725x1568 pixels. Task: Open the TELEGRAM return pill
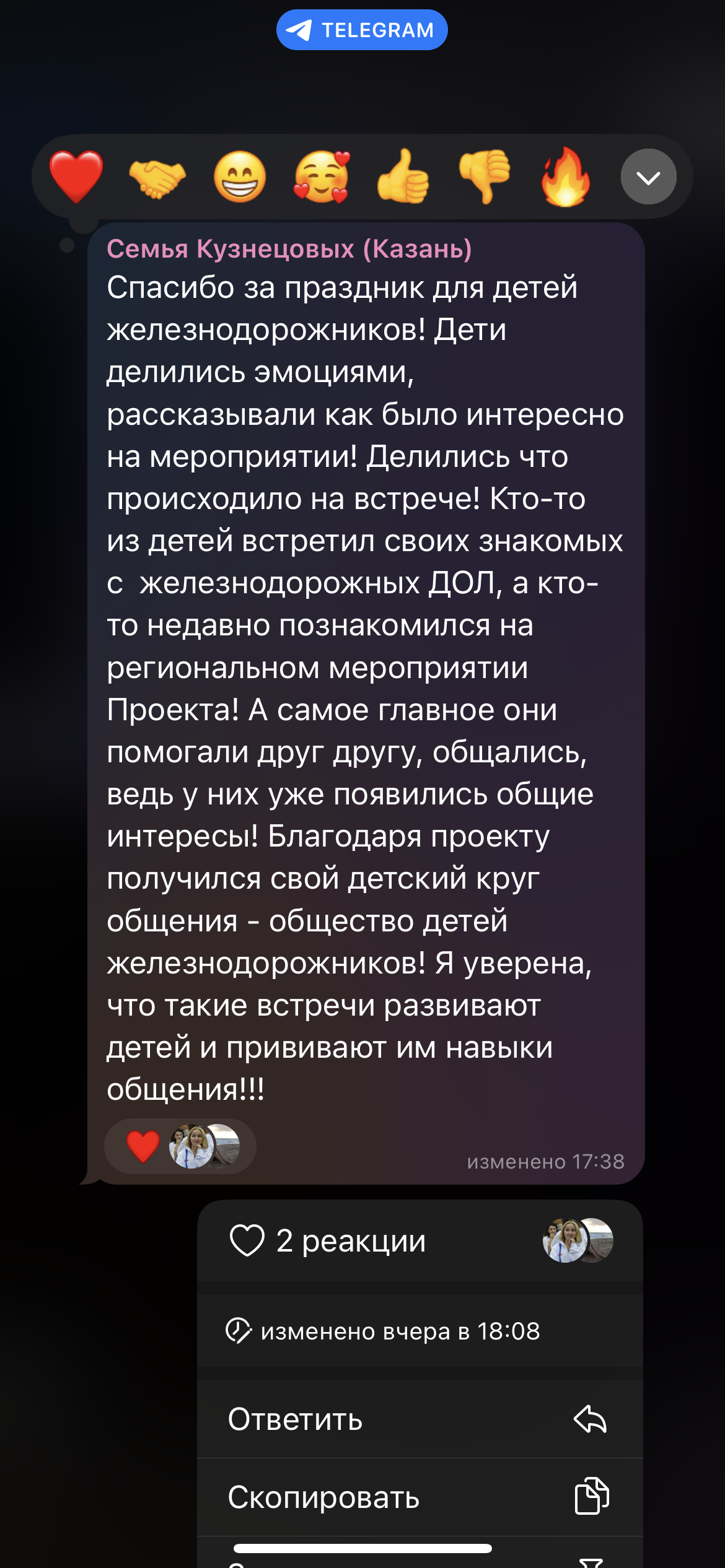(x=362, y=30)
